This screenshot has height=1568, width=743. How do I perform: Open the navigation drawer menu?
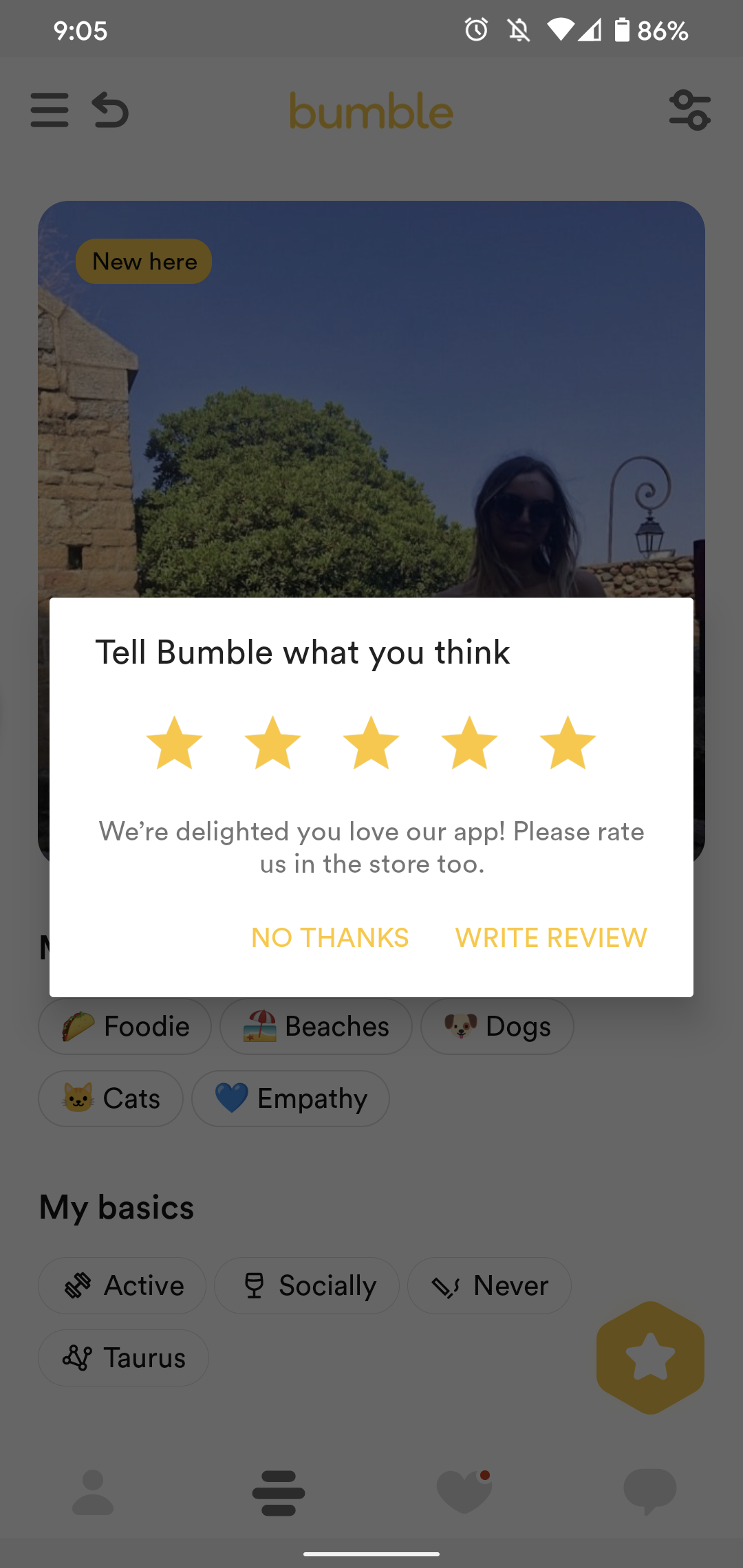tap(49, 110)
